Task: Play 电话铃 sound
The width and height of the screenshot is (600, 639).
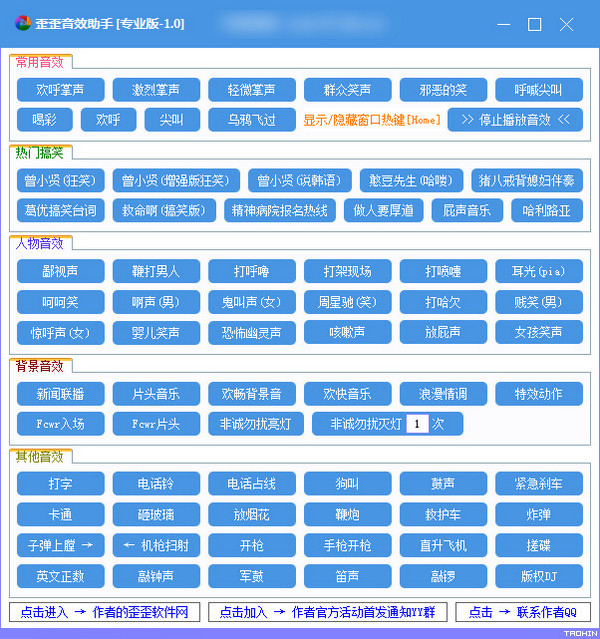Action: (156, 484)
